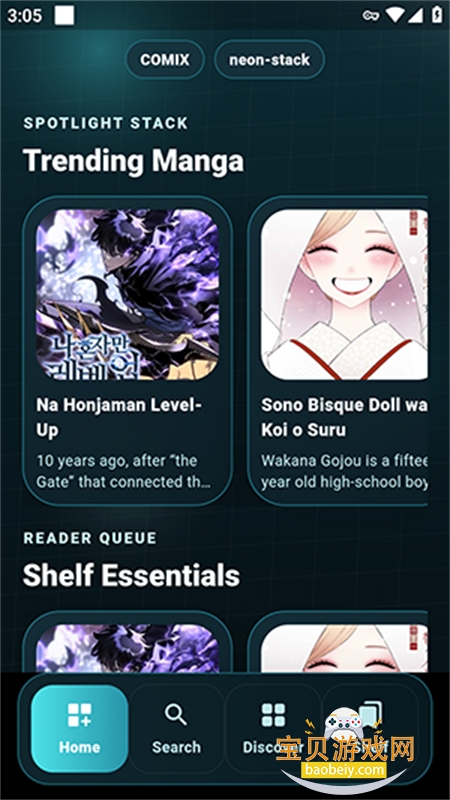Tap the COMIX chip
The image size is (450, 800).
165,60
